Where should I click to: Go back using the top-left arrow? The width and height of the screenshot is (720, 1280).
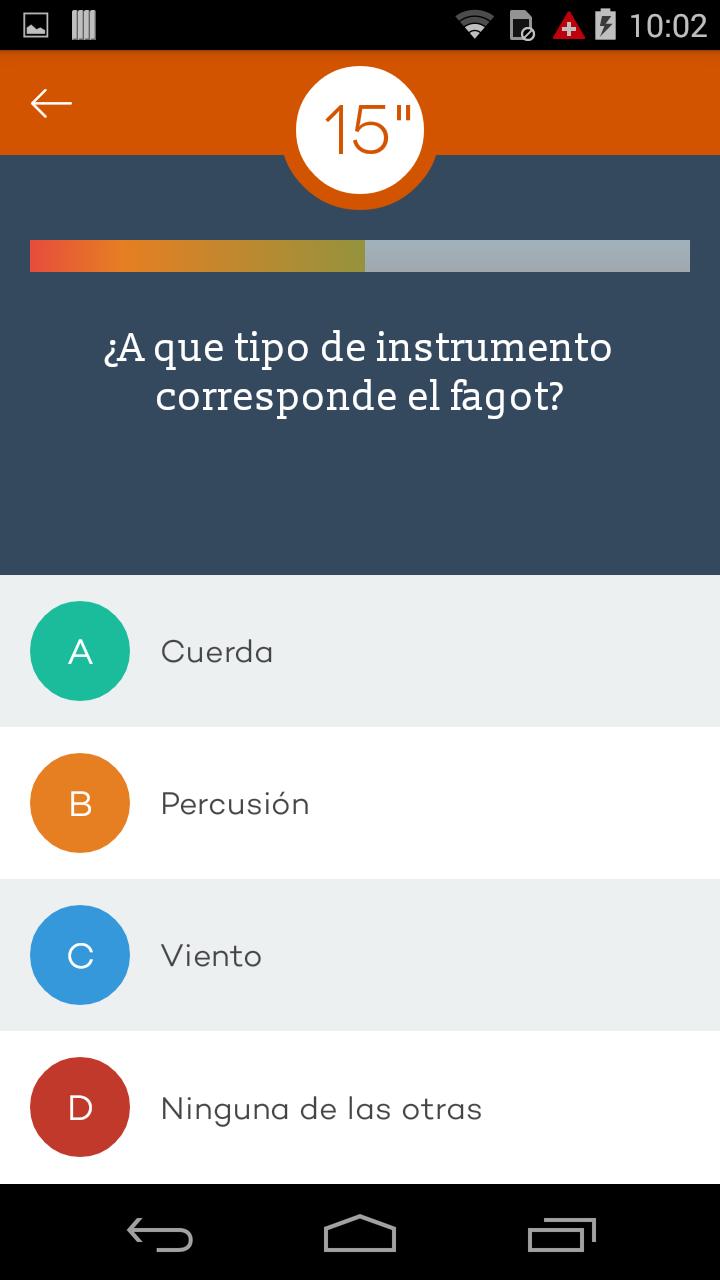click(x=51, y=103)
